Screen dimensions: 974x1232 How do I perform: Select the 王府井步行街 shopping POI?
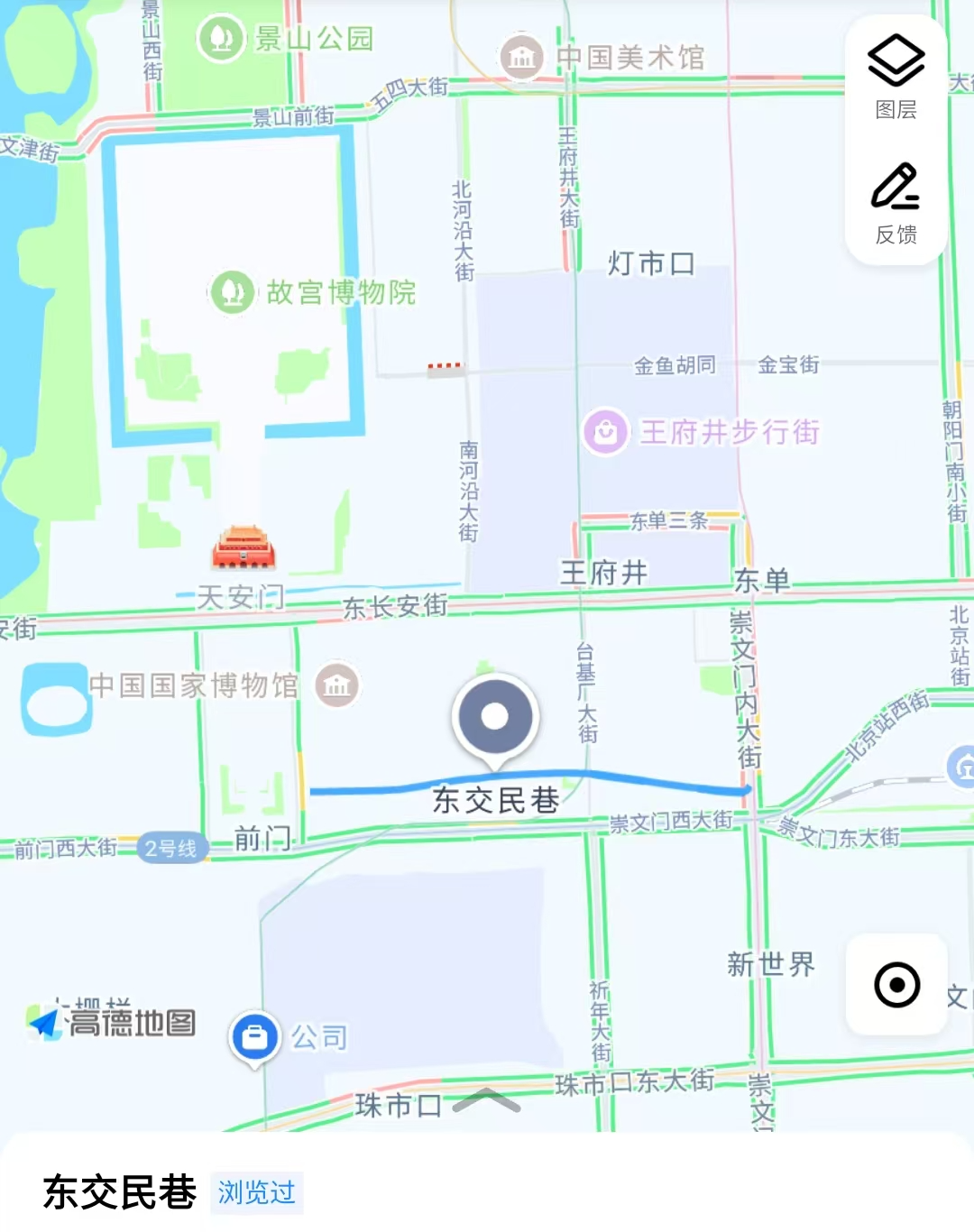coord(701,432)
